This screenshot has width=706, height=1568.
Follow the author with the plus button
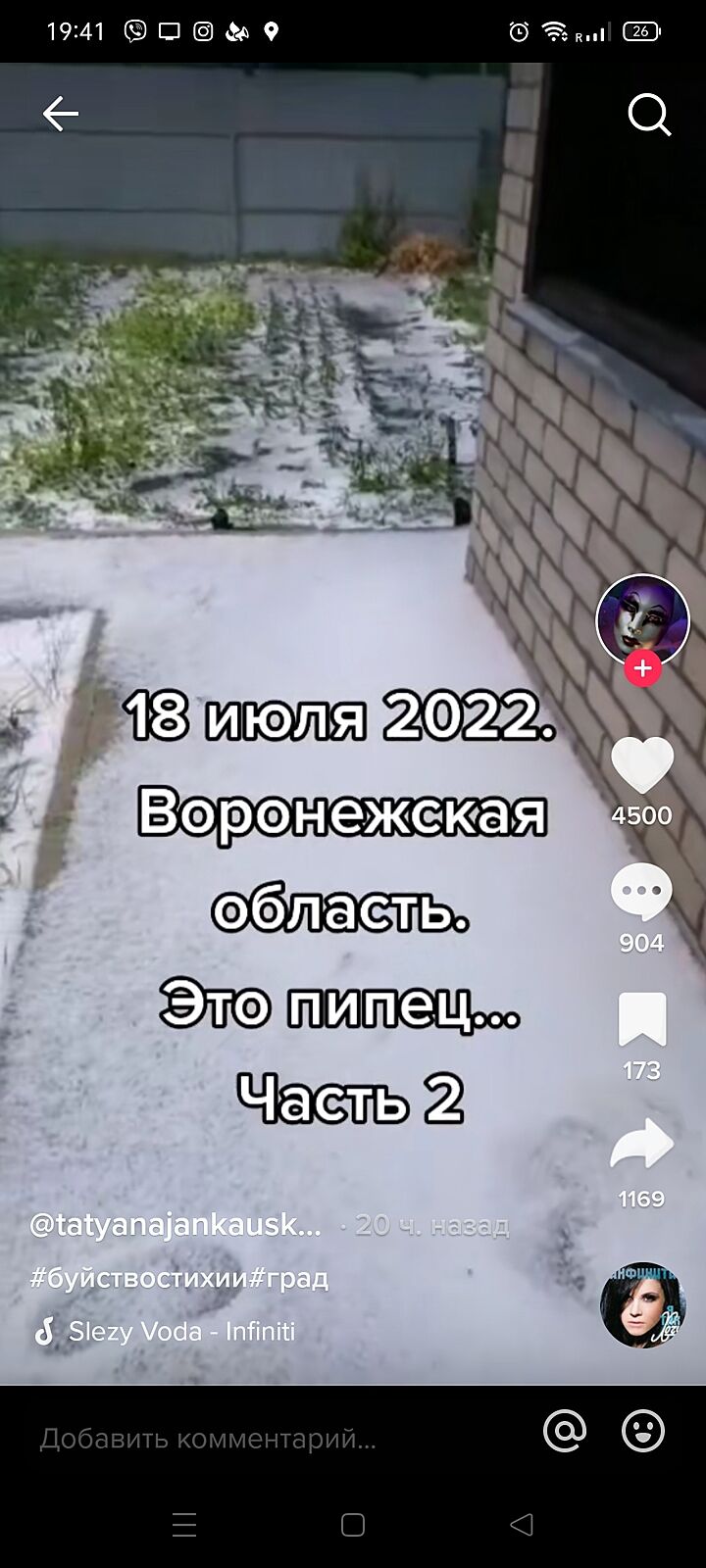pos(643,669)
